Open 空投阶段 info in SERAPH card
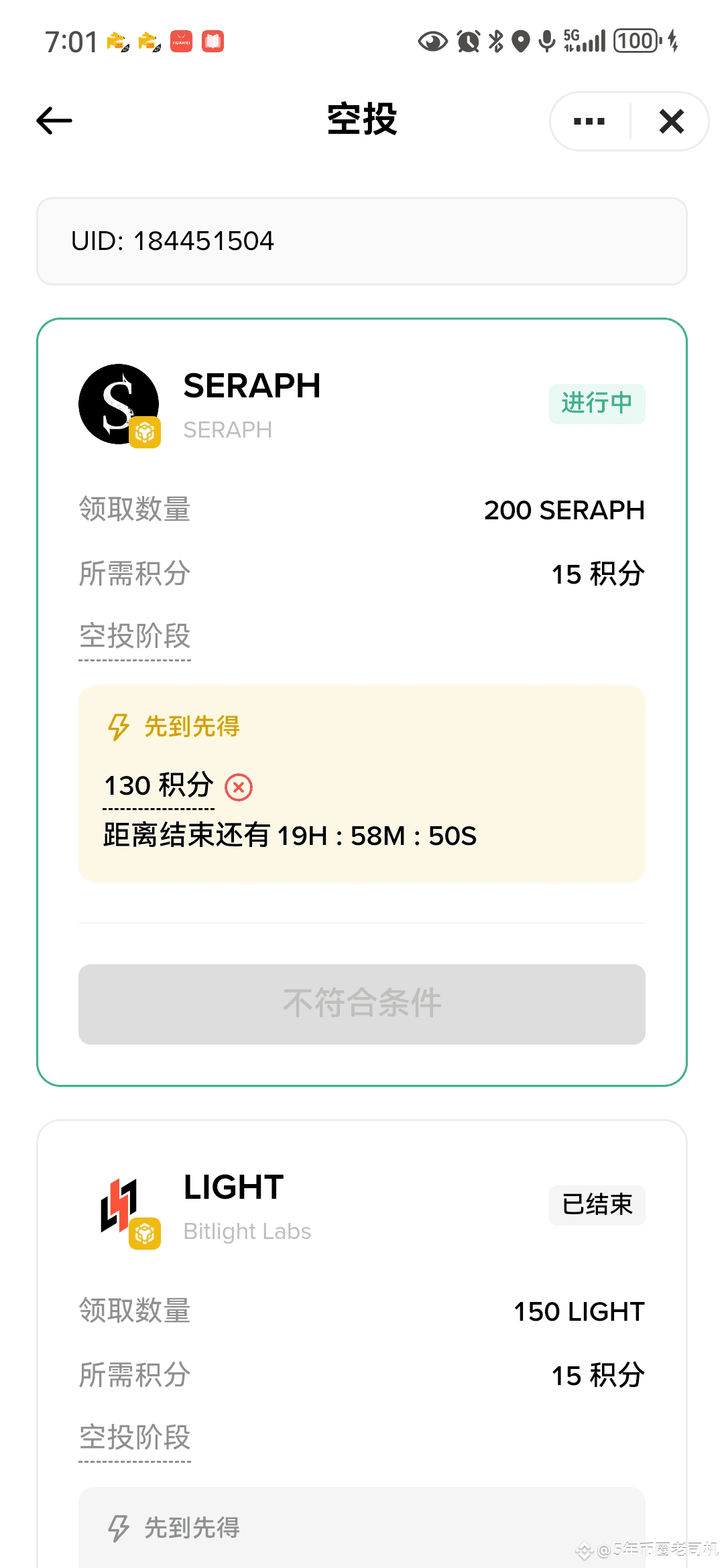 (x=135, y=637)
